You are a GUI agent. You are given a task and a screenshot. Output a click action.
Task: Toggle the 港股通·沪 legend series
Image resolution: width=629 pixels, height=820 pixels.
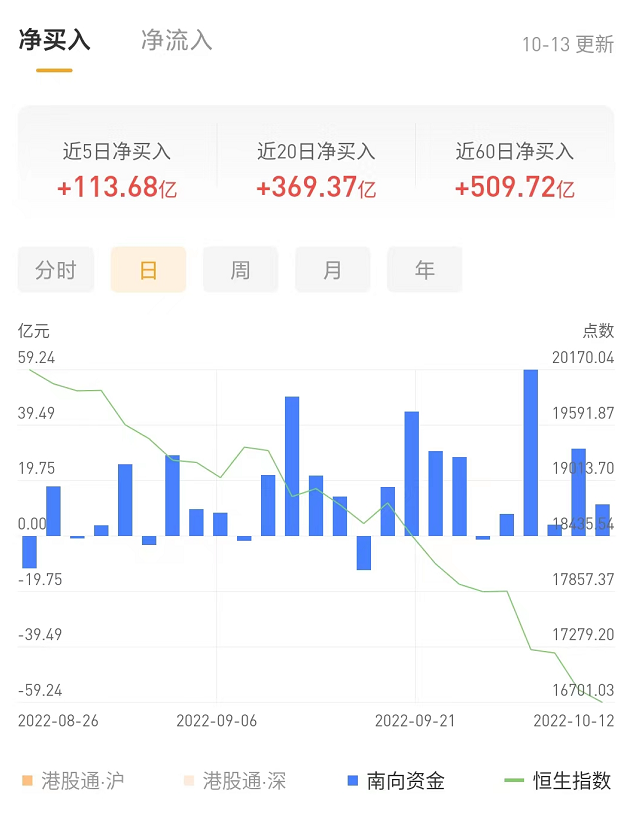(x=73, y=781)
